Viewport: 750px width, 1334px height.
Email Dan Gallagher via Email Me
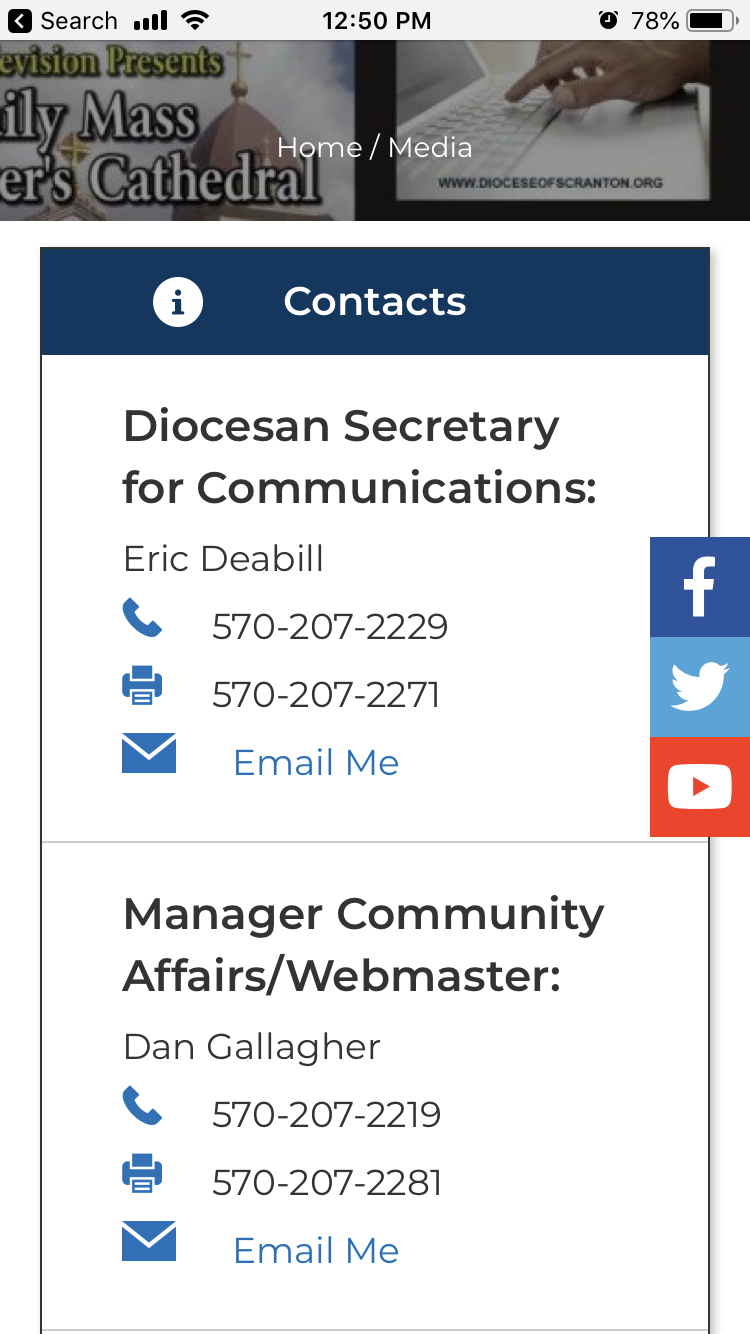point(315,1251)
